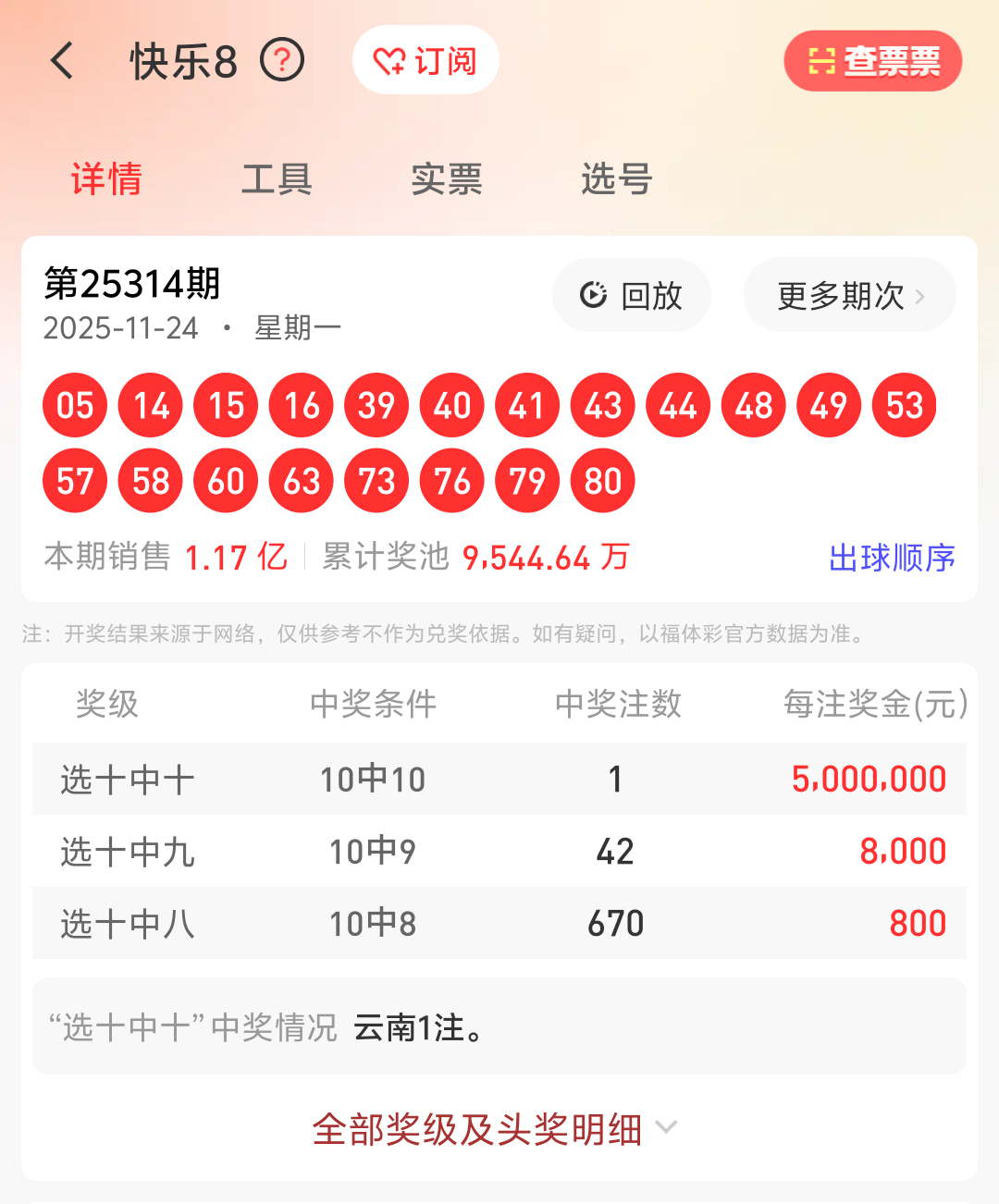The height and width of the screenshot is (1204, 999).
Task: Click draw number 第25314期 heading
Action: click(131, 286)
